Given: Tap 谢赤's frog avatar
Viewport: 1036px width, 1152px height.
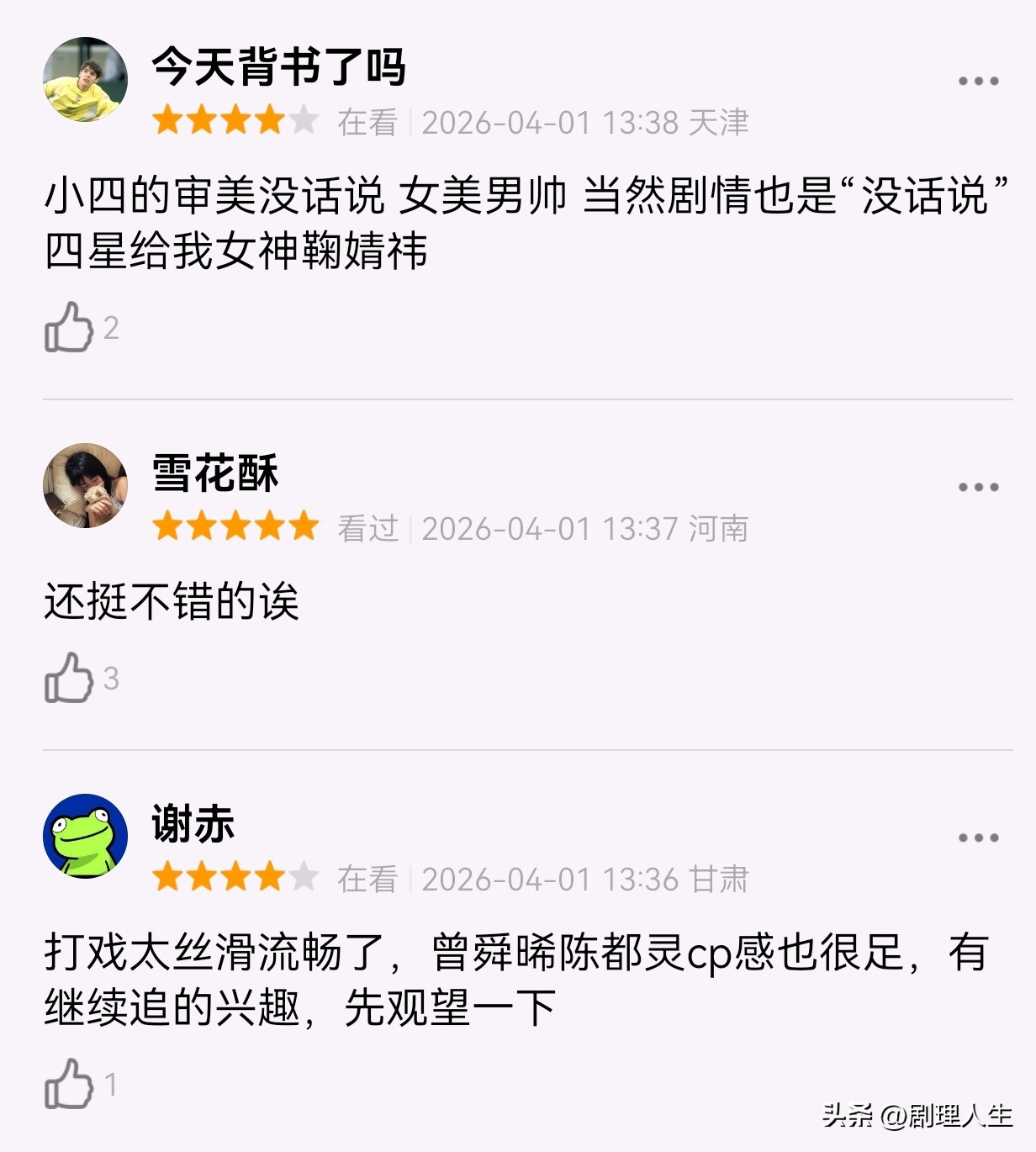Looking at the screenshot, I should pos(85,836).
